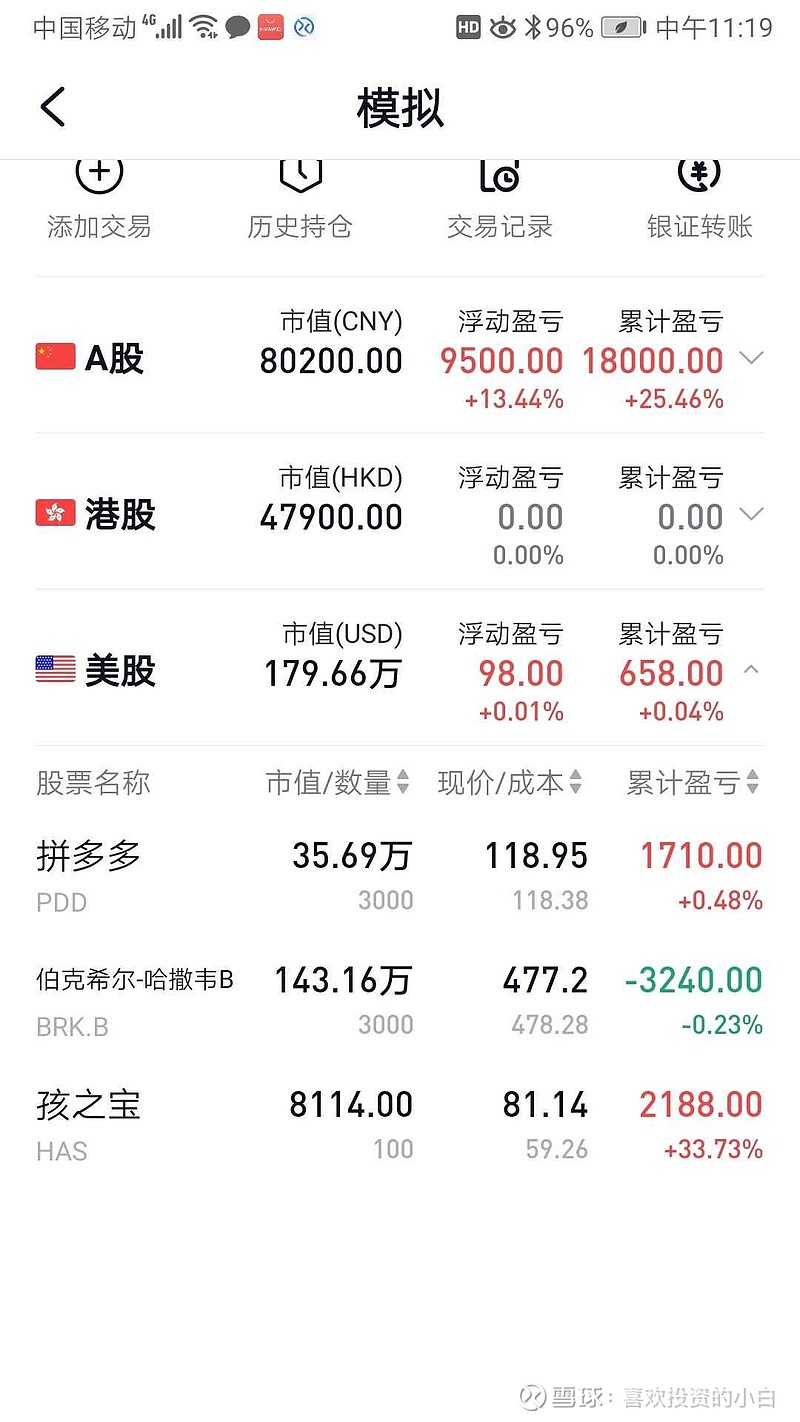The width and height of the screenshot is (800, 1422).
Task: Sort holdings by 现价/成本
Action: (510, 783)
